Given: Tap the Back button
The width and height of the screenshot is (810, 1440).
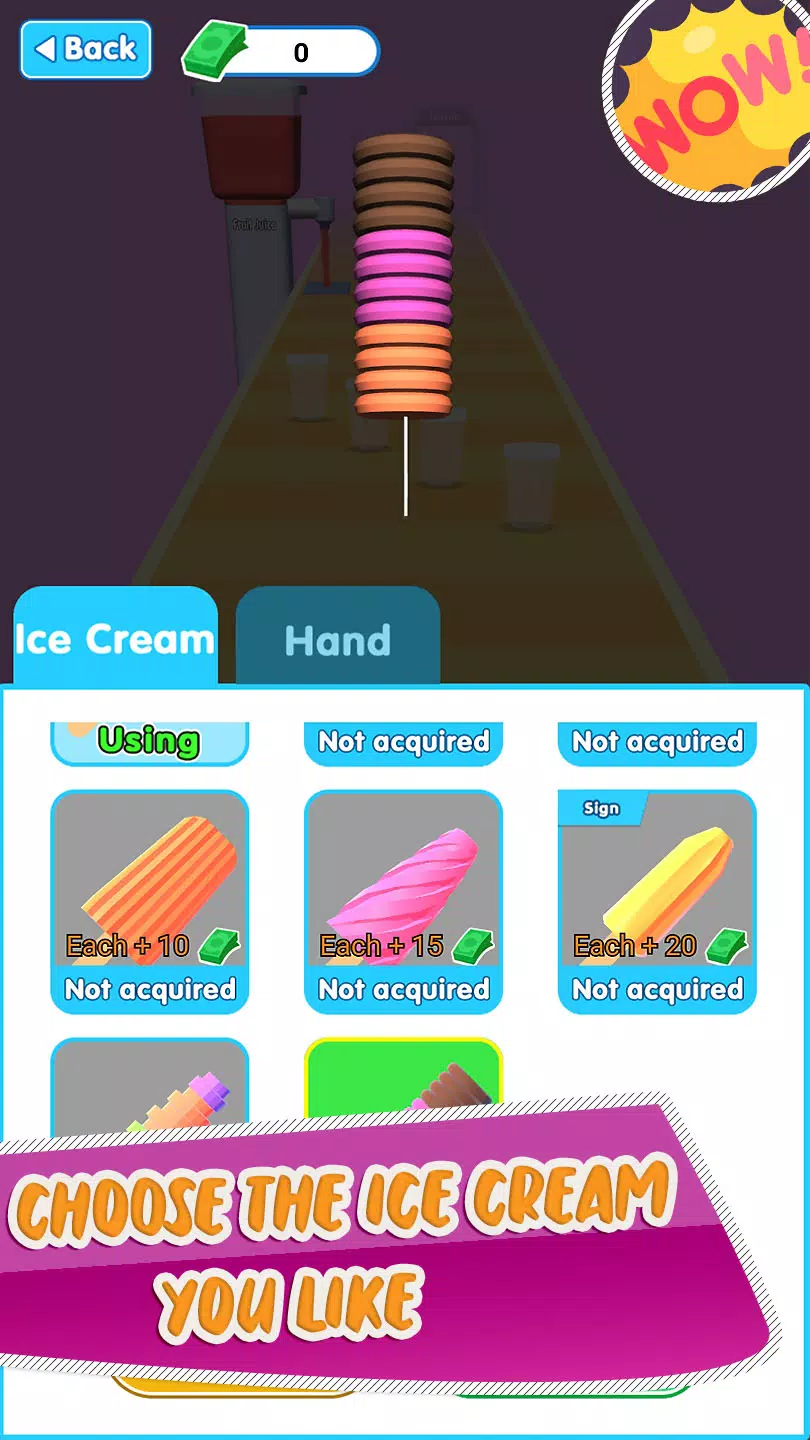Looking at the screenshot, I should point(86,49).
